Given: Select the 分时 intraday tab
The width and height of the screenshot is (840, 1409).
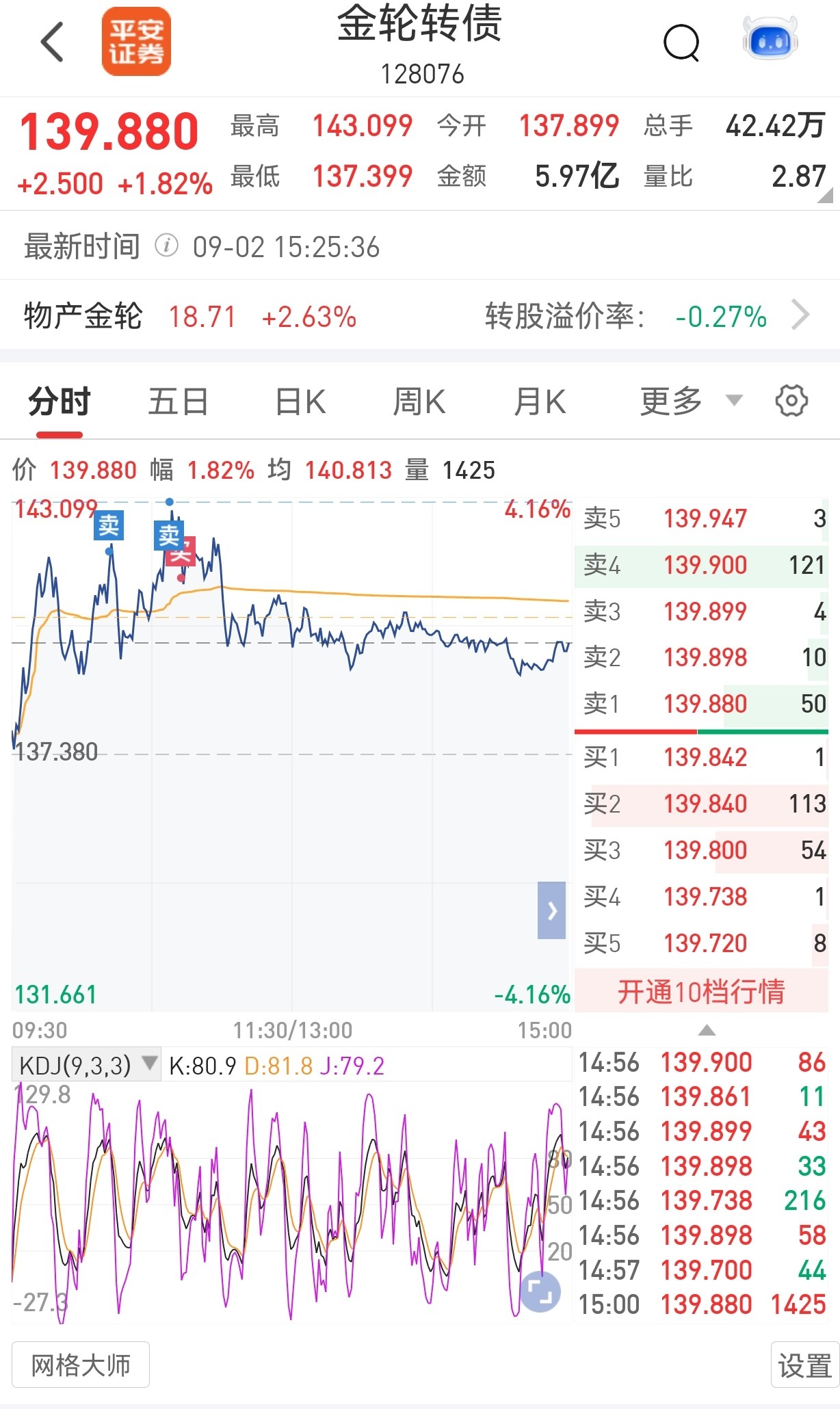Looking at the screenshot, I should 60,401.
